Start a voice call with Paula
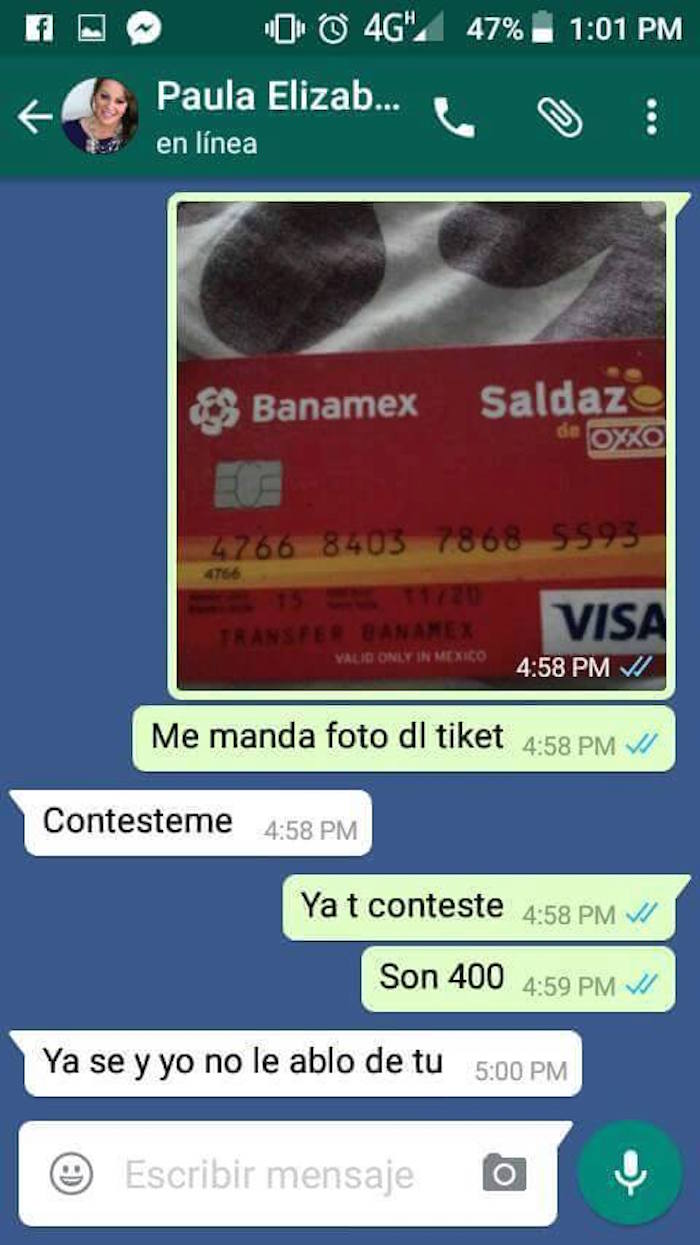Viewport: 700px width, 1245px height. [454, 118]
